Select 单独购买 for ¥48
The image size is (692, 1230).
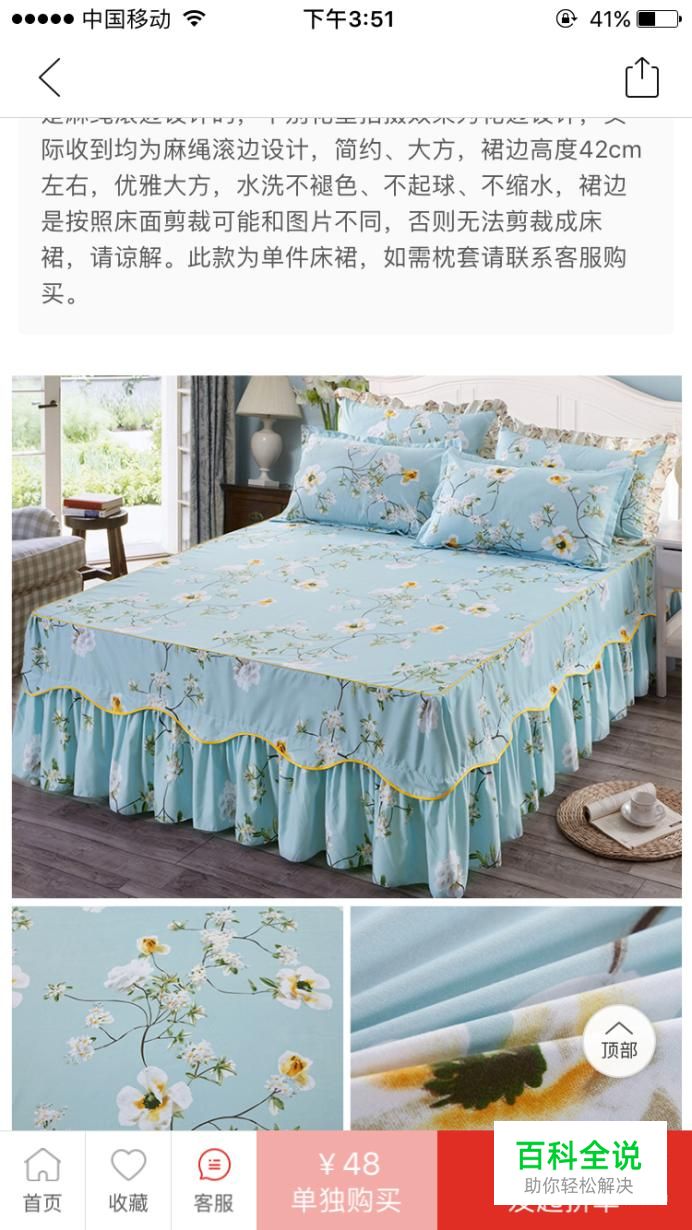[346, 1181]
